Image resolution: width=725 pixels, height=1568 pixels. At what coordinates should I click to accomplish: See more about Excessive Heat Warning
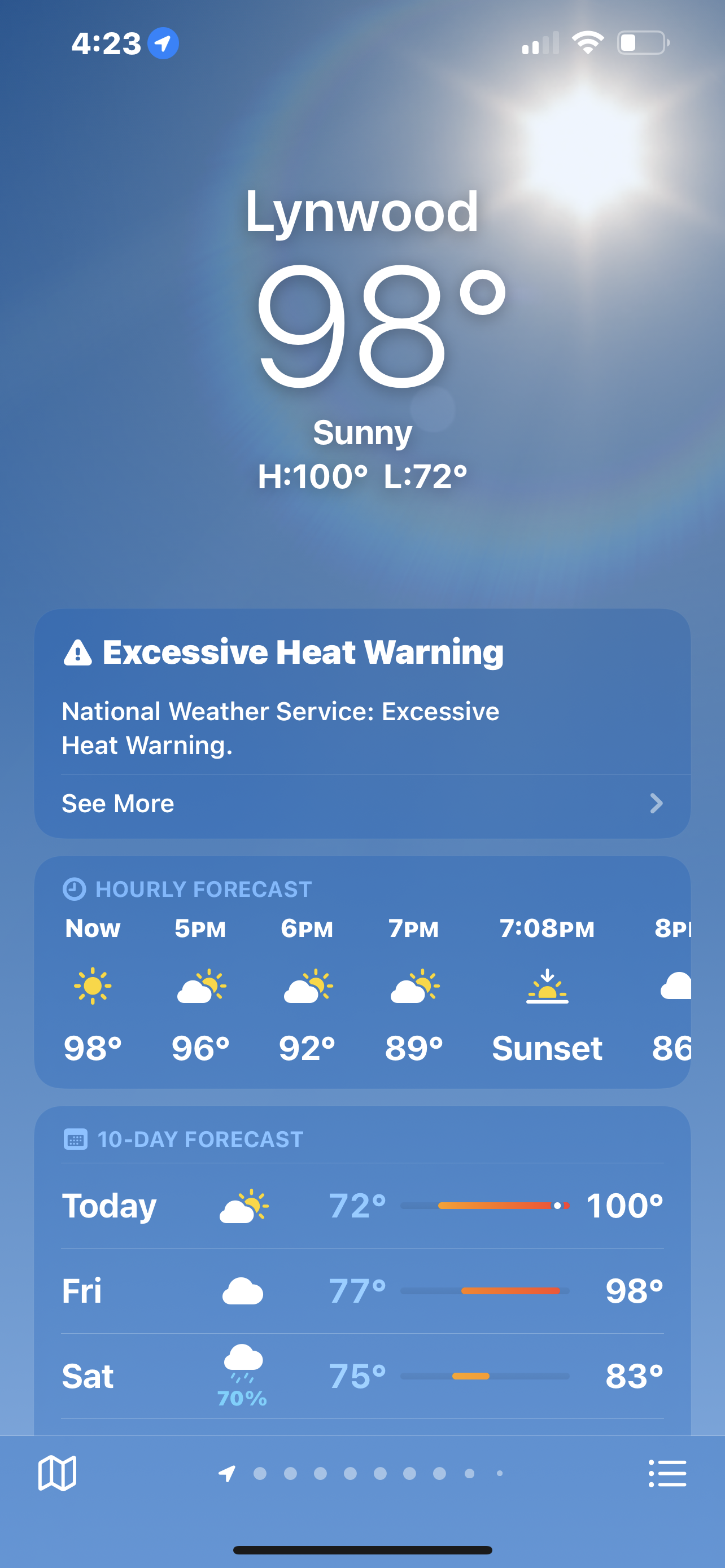coord(361,804)
